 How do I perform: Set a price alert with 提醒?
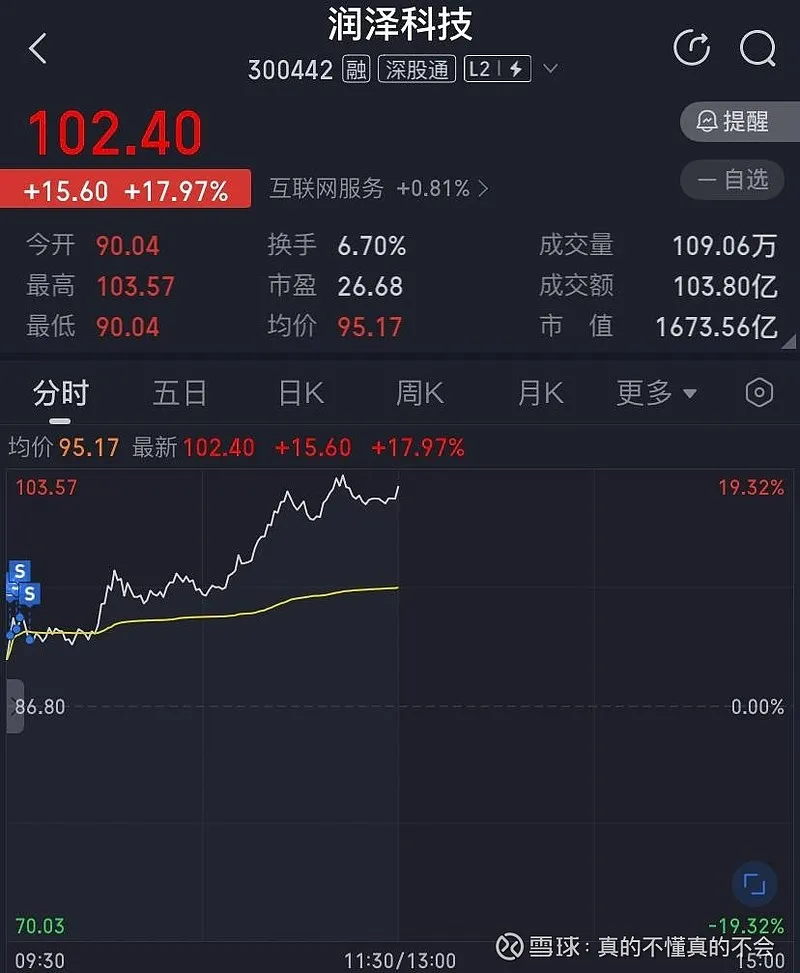[x=733, y=122]
